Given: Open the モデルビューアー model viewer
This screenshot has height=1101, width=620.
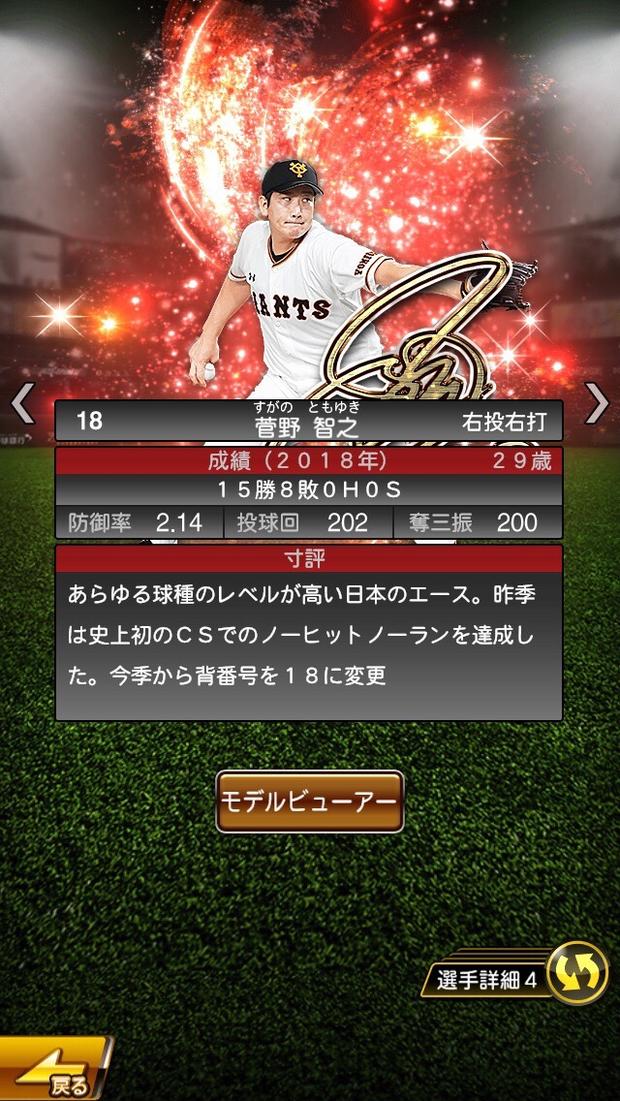Looking at the screenshot, I should click(x=310, y=802).
